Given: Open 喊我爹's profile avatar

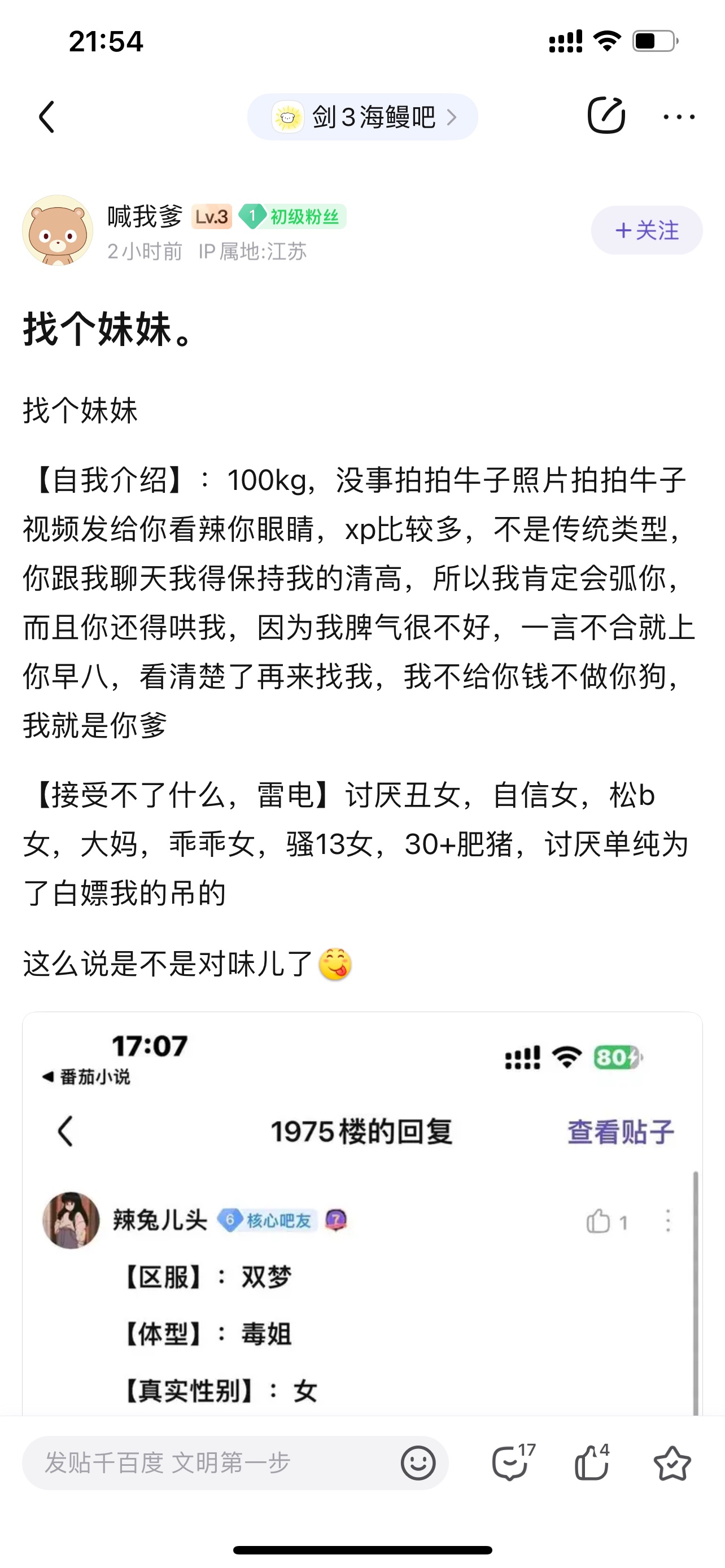Looking at the screenshot, I should (x=57, y=230).
